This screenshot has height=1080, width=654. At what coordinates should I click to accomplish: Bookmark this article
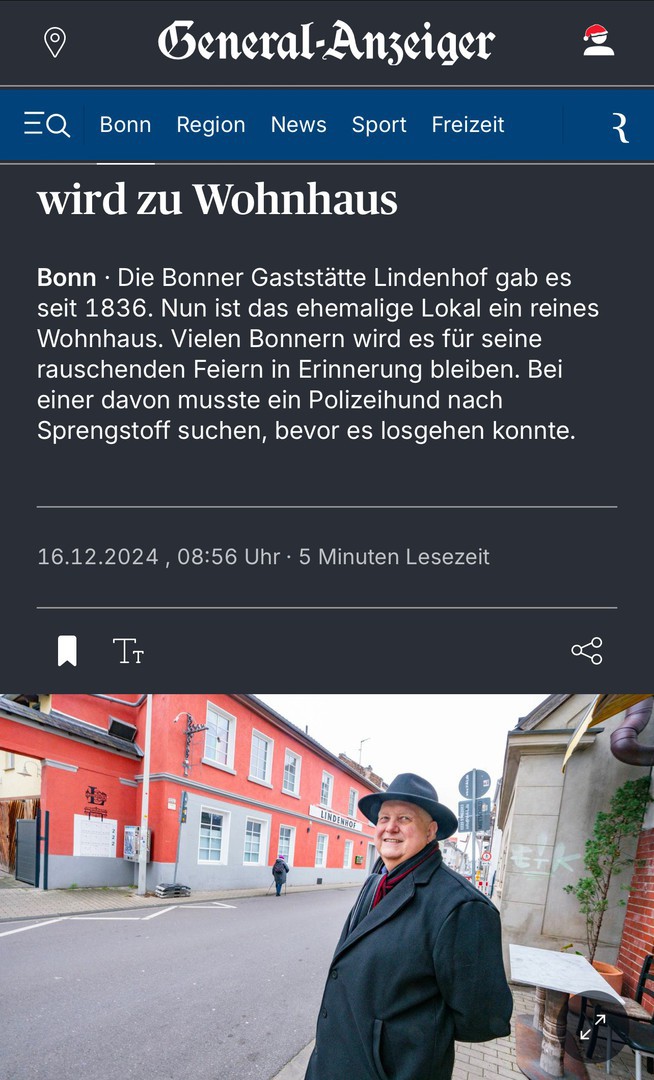[67, 651]
